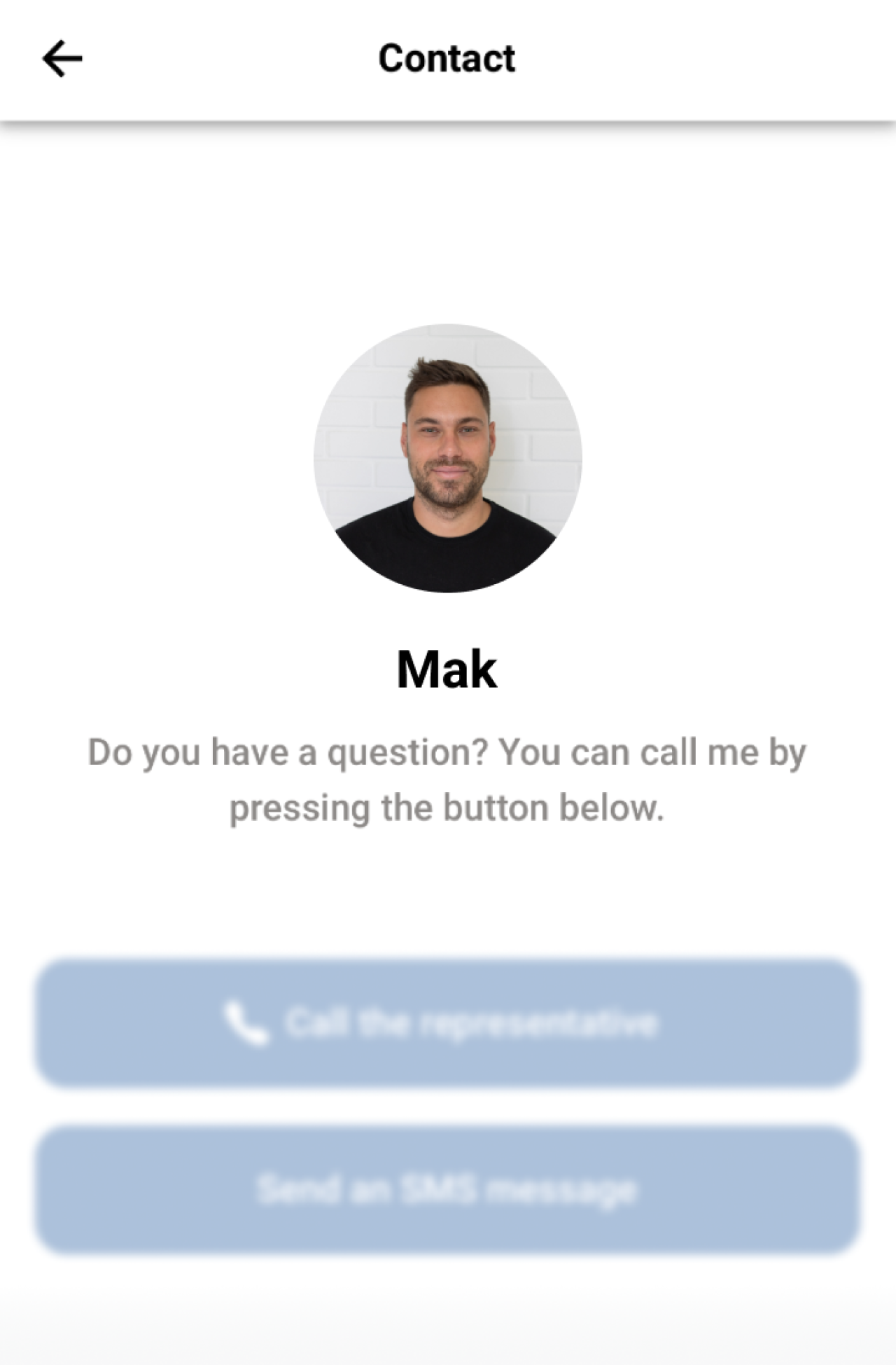
Task: Go back using the arrow icon
Action: [x=62, y=58]
